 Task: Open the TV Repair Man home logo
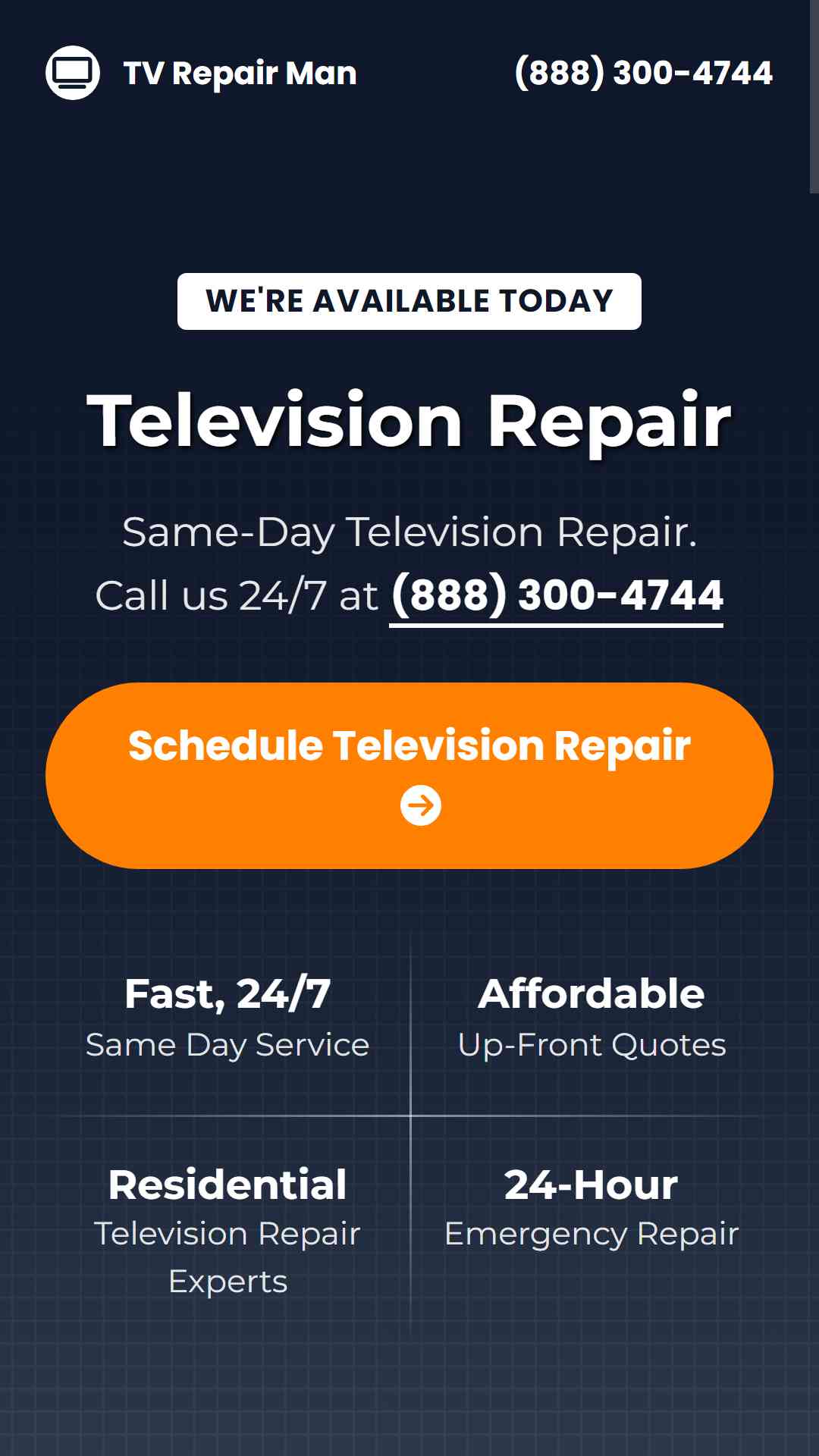point(201,73)
